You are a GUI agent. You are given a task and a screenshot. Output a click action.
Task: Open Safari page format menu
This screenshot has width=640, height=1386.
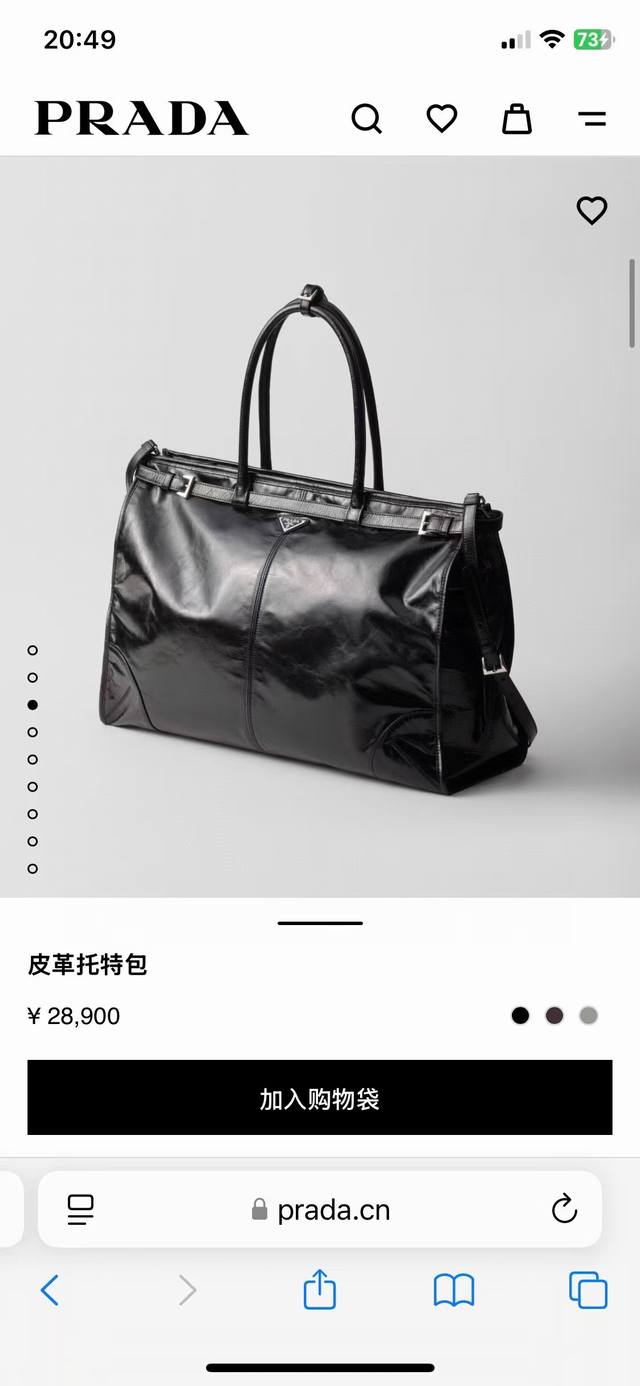pyautogui.click(x=80, y=1210)
